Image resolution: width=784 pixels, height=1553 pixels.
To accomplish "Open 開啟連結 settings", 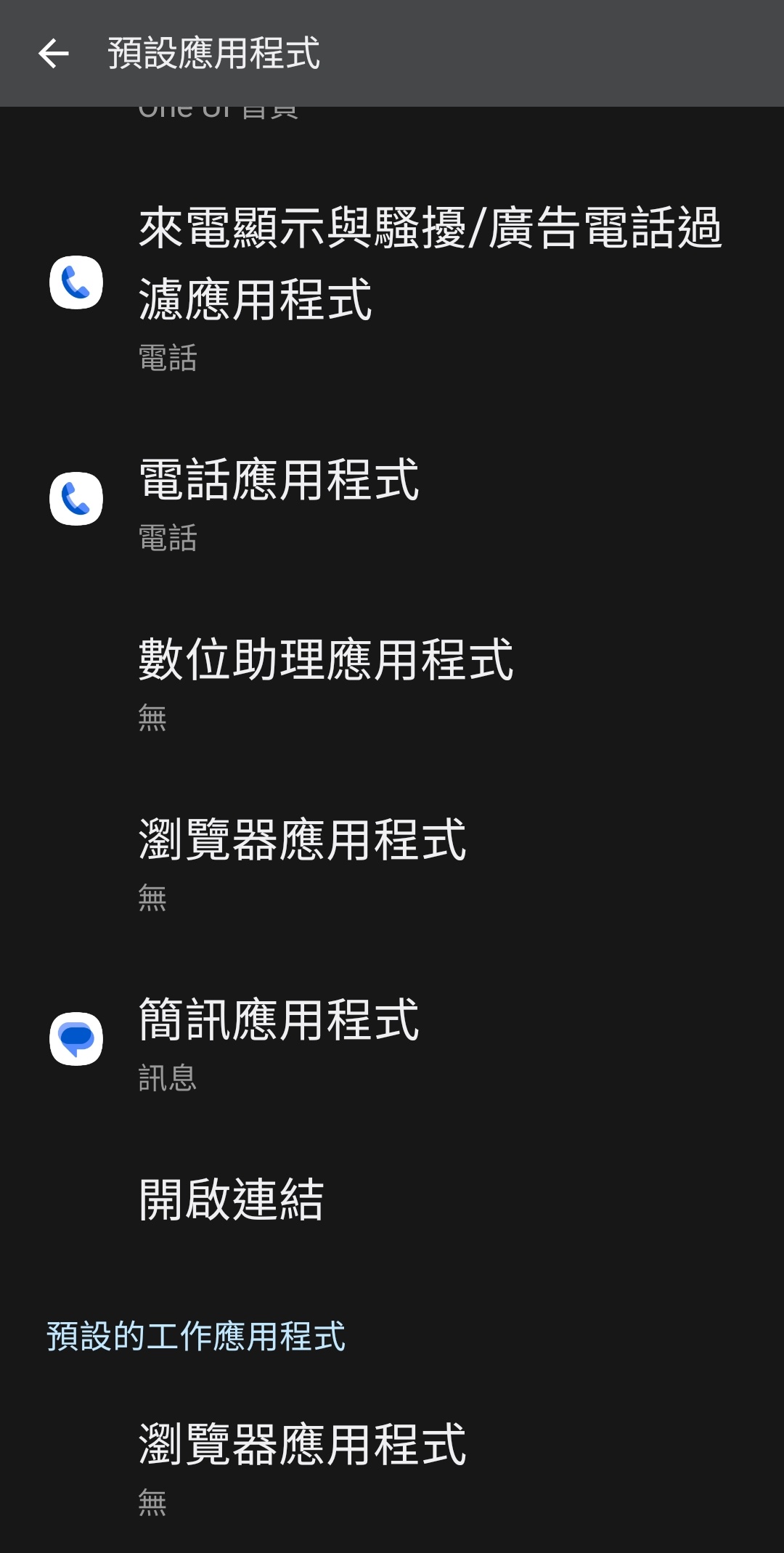I will [392, 1199].
